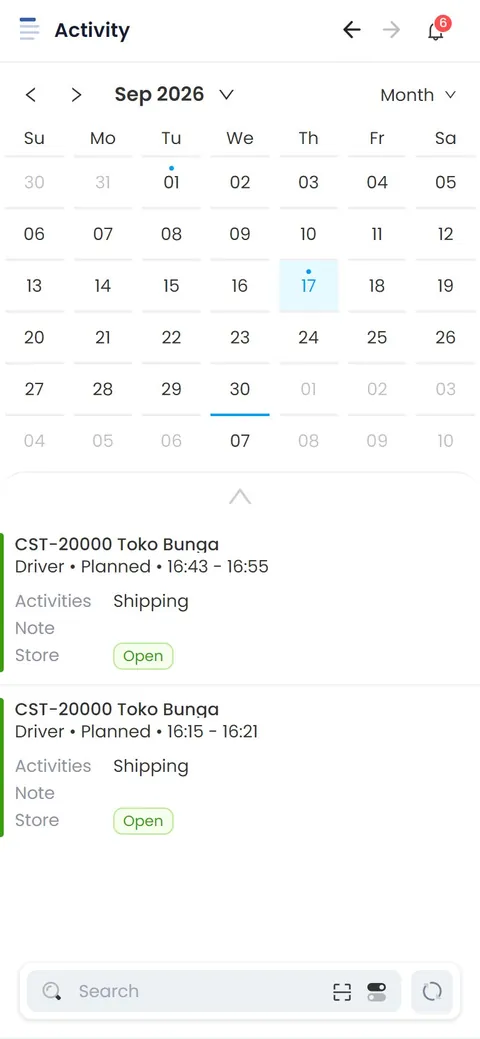The width and height of the screenshot is (480, 1039).
Task: Show the next month
Action: [x=76, y=95]
